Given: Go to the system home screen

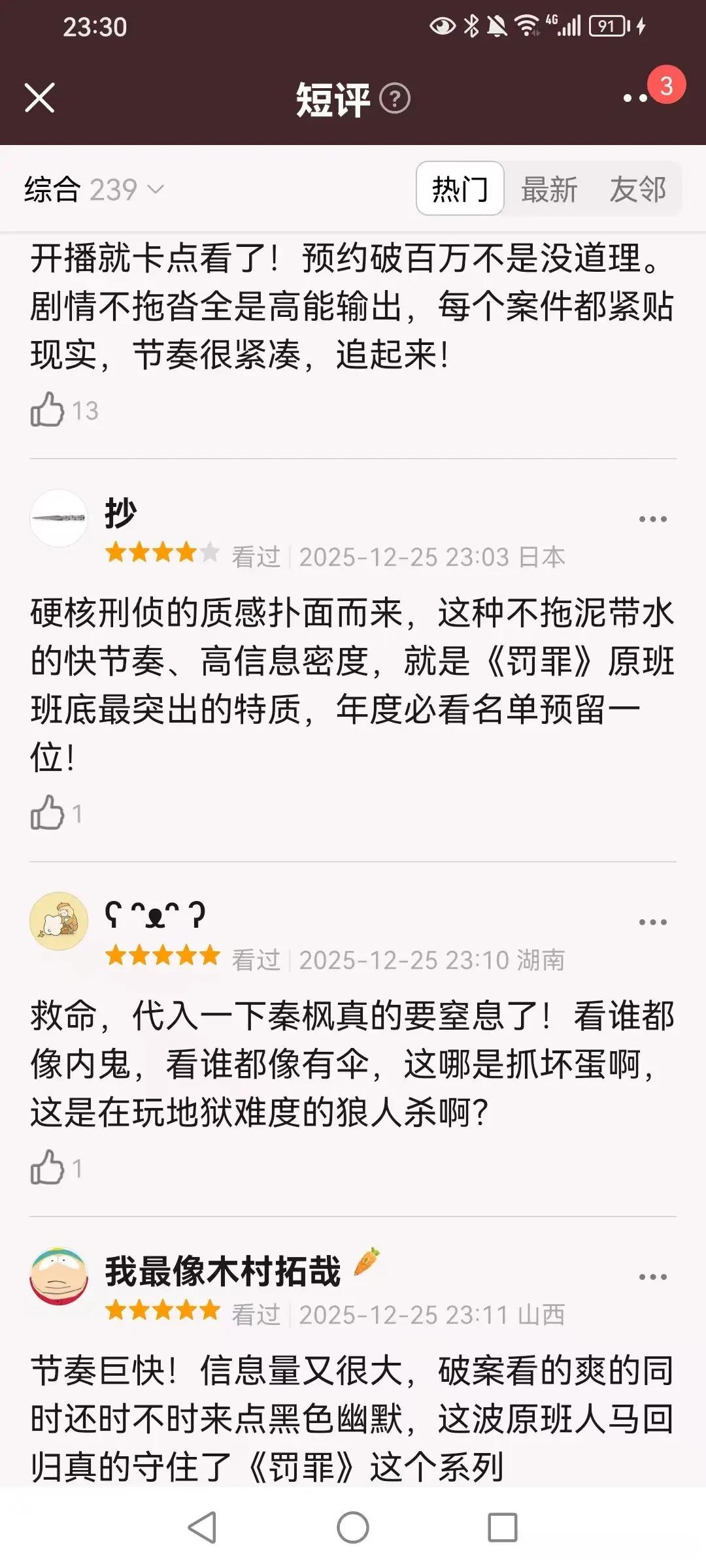Looking at the screenshot, I should tap(353, 1527).
